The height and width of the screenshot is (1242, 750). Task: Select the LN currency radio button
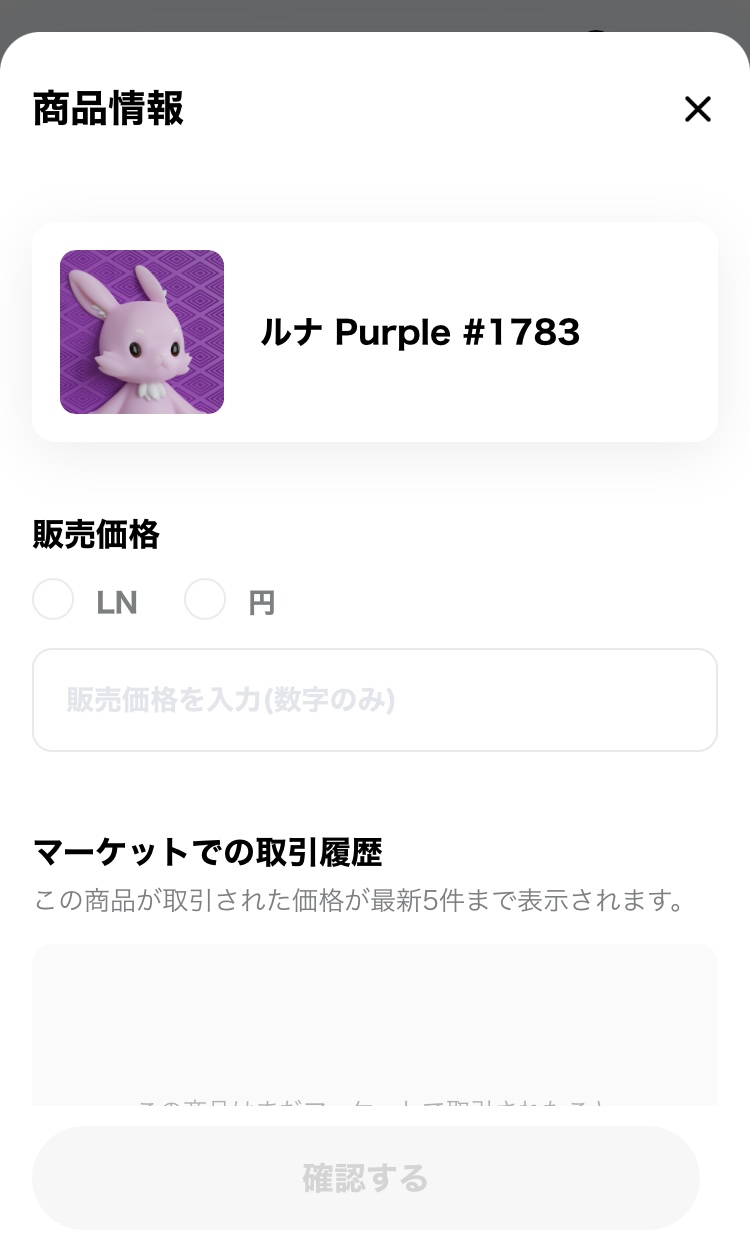[x=53, y=599]
